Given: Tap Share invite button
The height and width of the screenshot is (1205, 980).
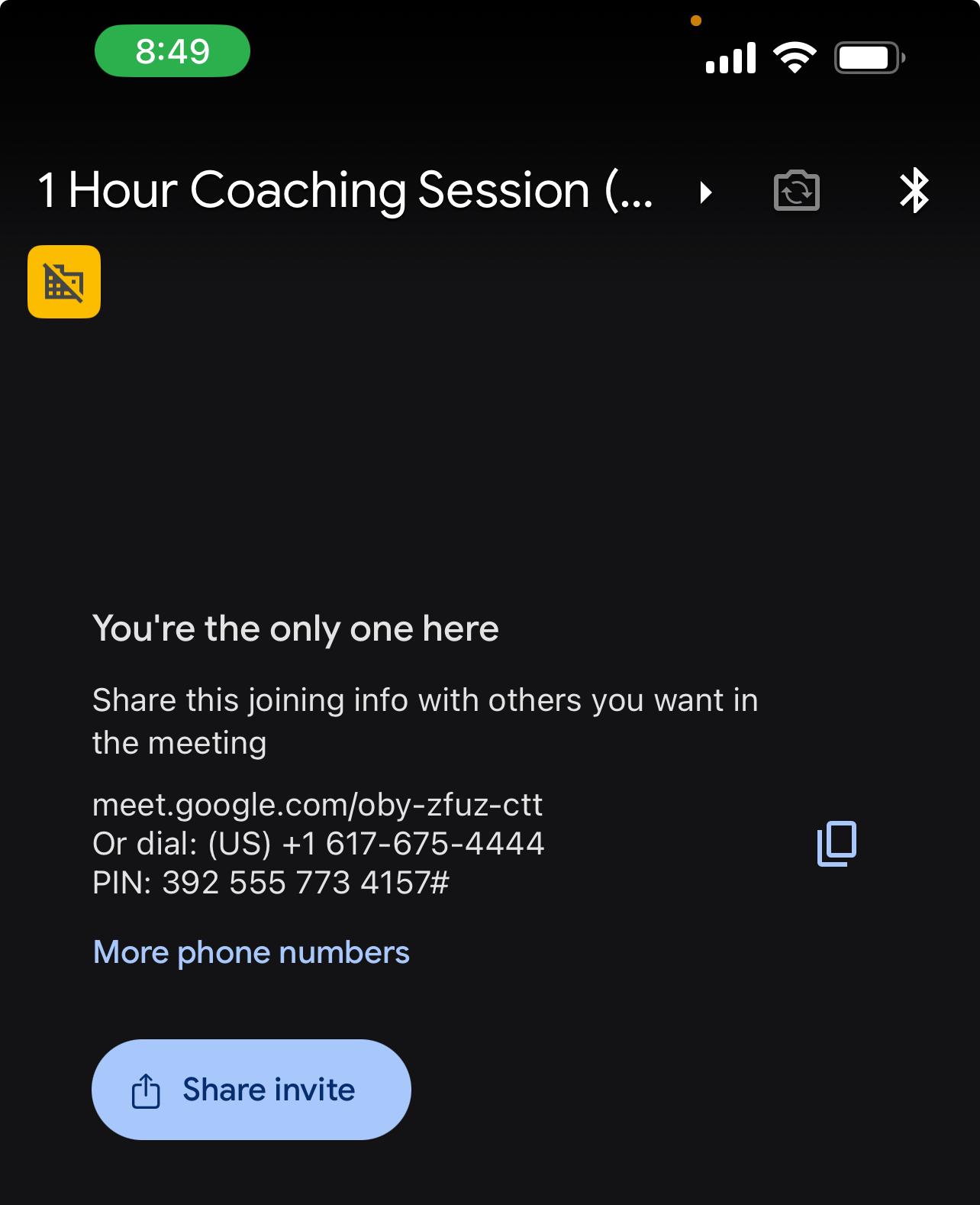Looking at the screenshot, I should click(x=251, y=1090).
